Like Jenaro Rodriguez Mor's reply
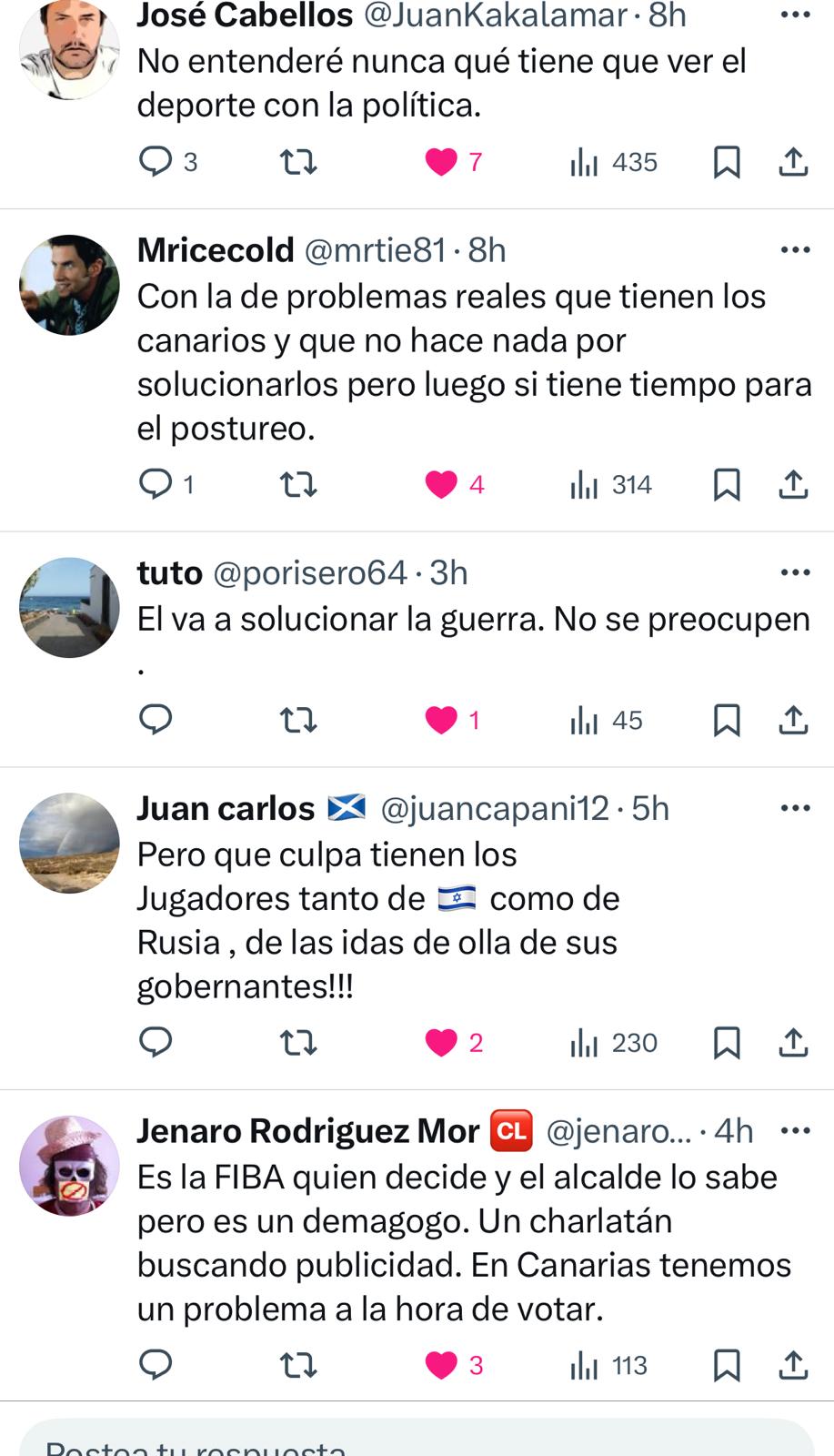Viewport: 834px width, 1456px height. pyautogui.click(x=441, y=1365)
